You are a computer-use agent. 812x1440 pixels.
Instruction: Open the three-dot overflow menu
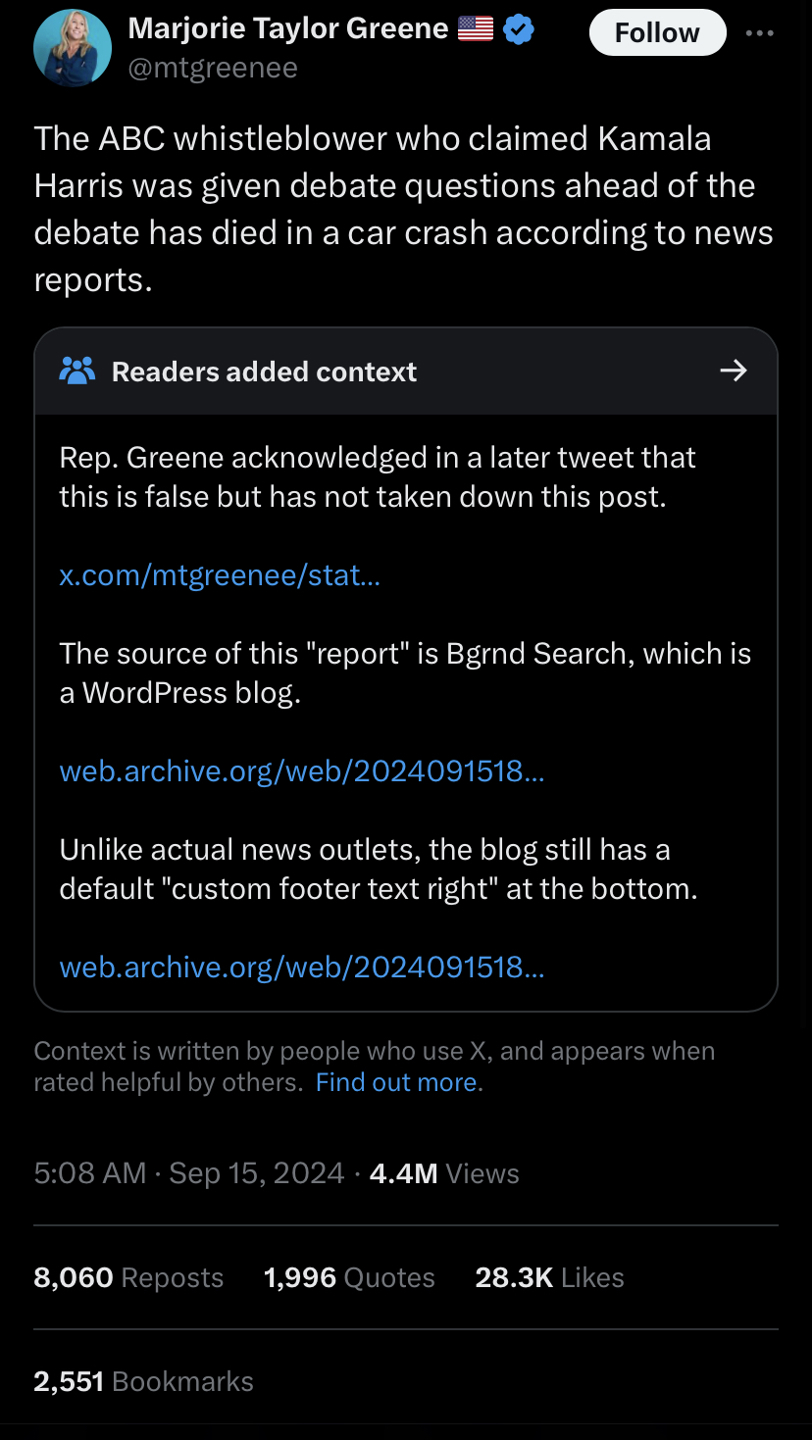click(759, 33)
